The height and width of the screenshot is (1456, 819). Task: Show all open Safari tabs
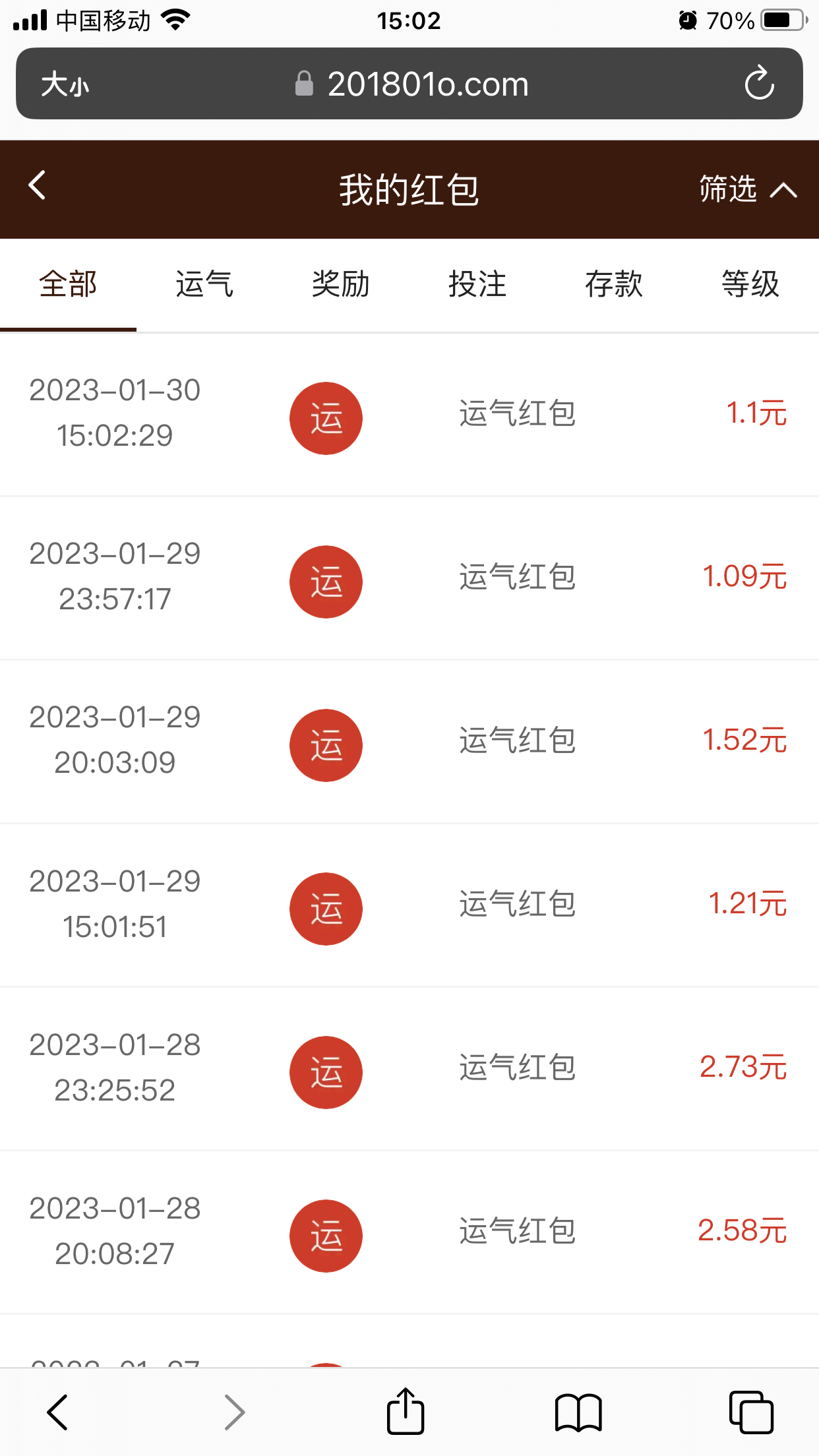[x=751, y=1412]
